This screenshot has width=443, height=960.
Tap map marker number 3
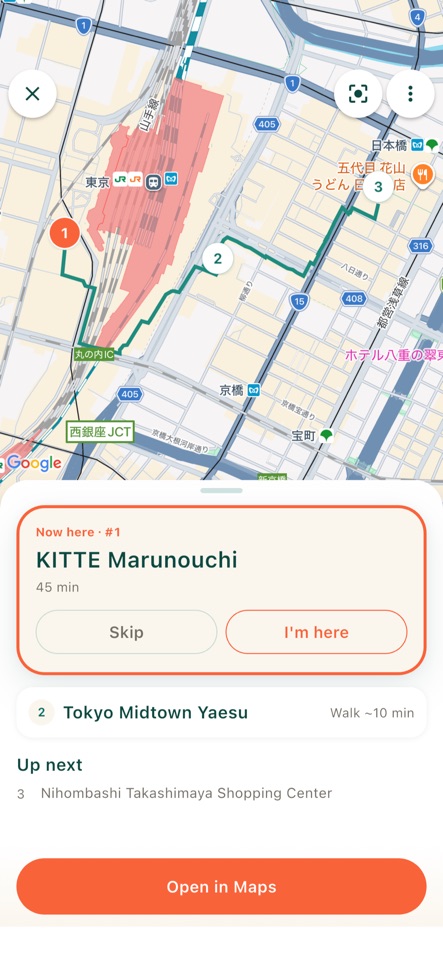378,187
